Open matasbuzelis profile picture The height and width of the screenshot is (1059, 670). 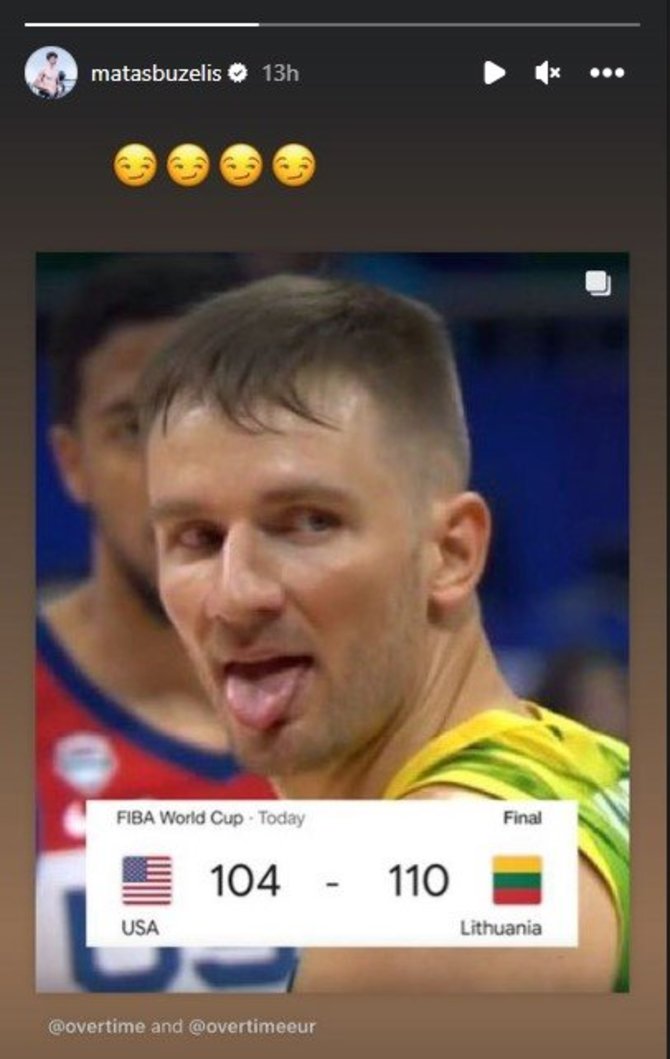coord(50,72)
